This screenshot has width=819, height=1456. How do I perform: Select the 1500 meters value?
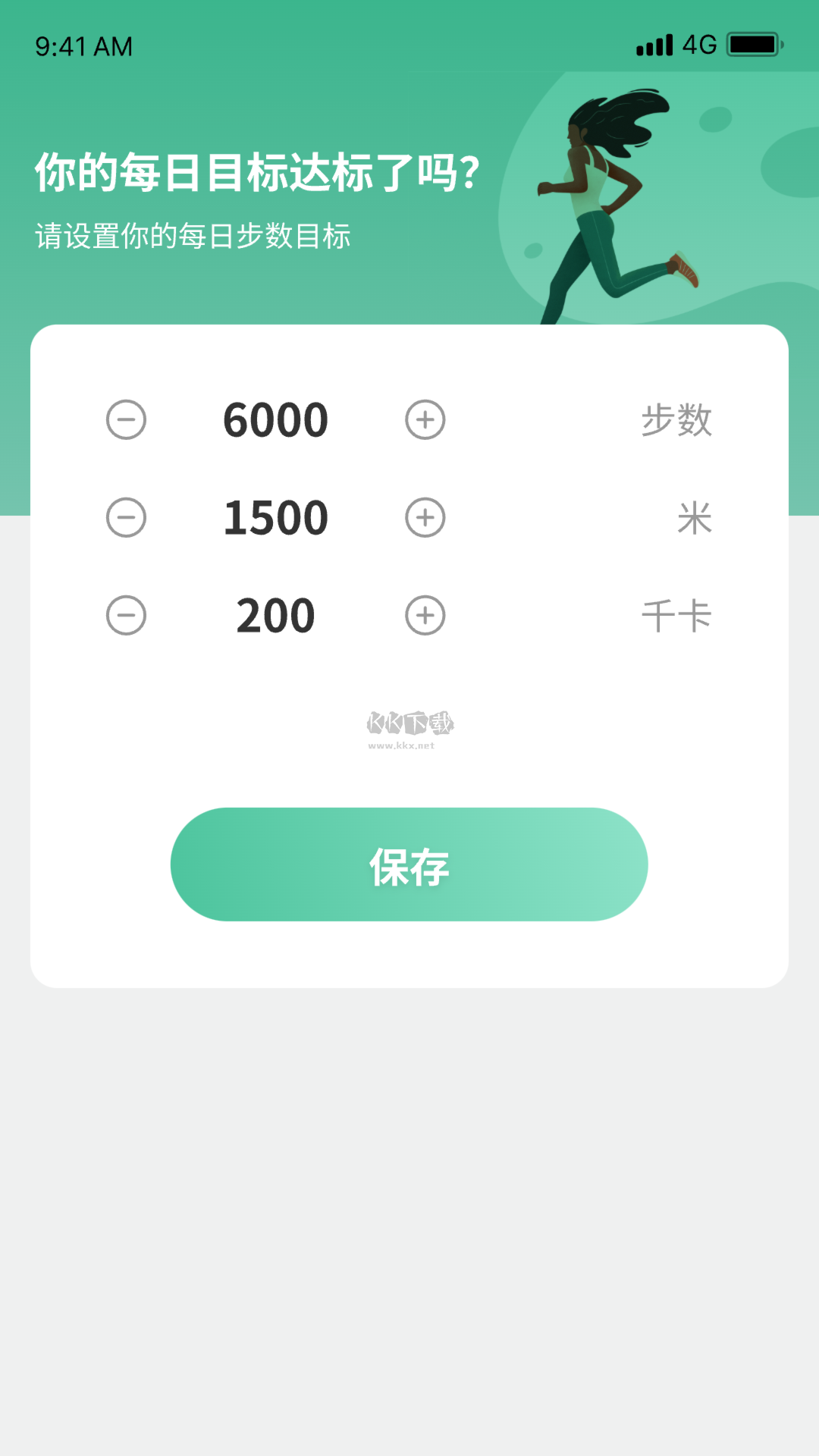click(x=275, y=517)
